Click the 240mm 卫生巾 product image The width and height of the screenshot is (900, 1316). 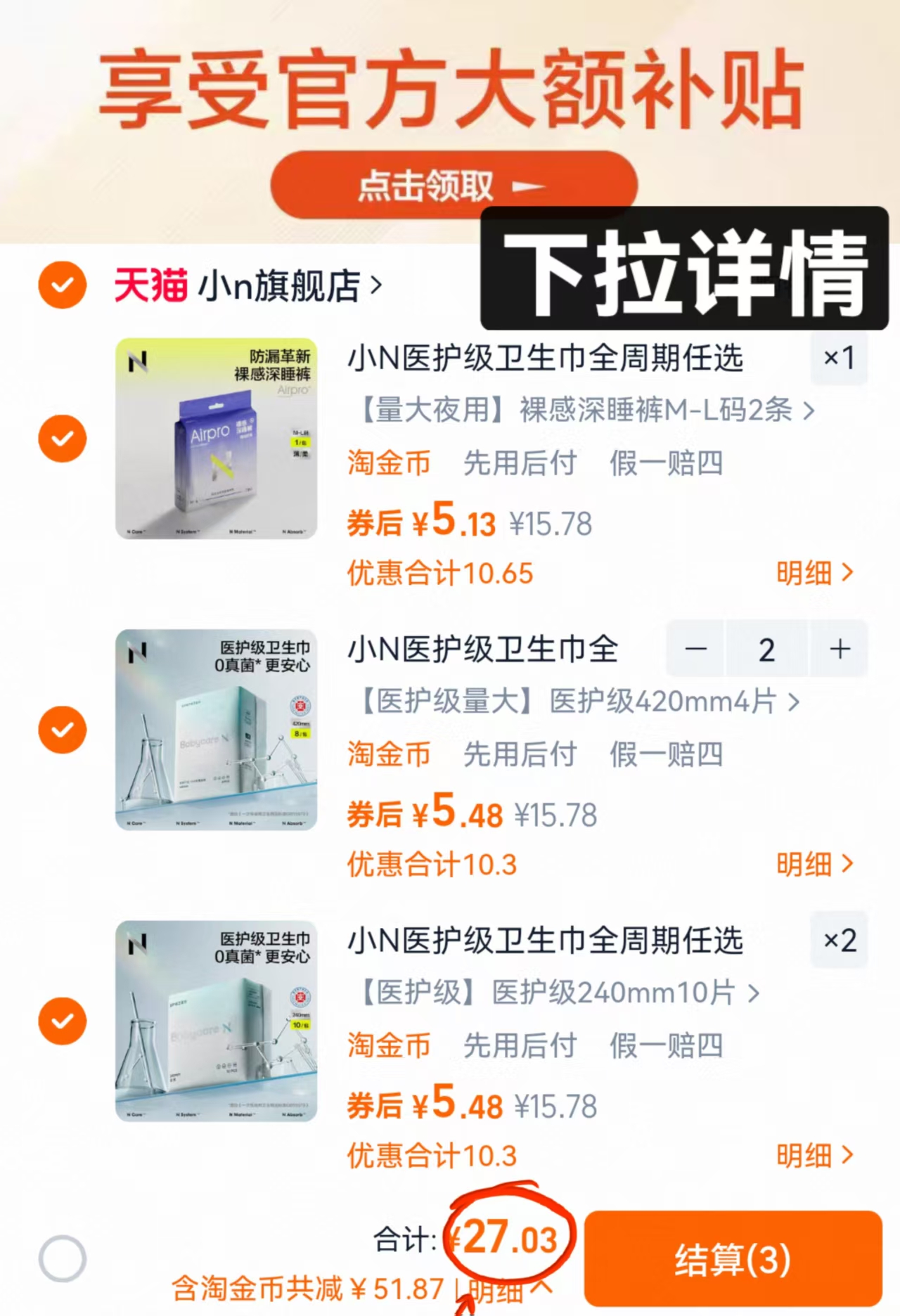pos(218,1020)
